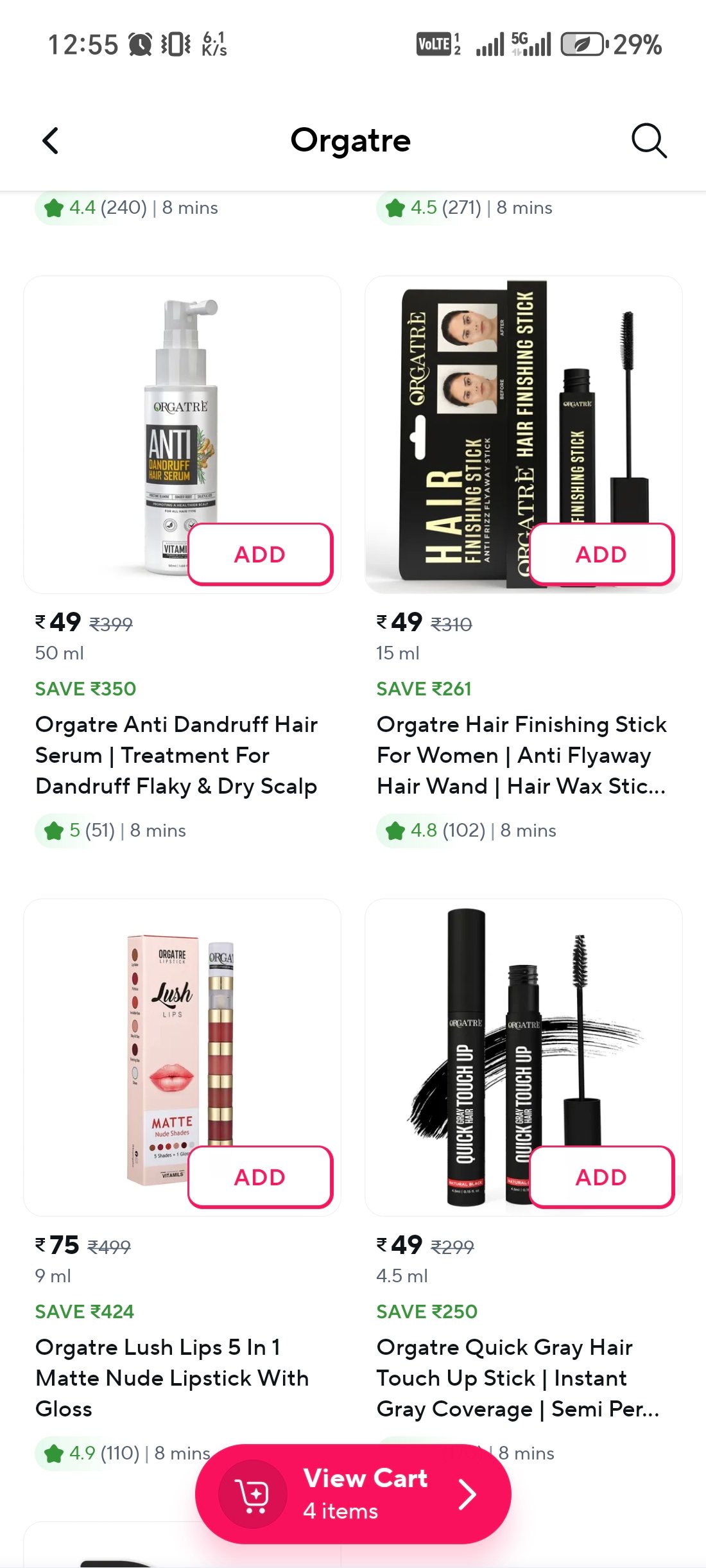Add Orgatre Hair Finishing Stick to cart
This screenshot has height=1568, width=706.
point(602,554)
